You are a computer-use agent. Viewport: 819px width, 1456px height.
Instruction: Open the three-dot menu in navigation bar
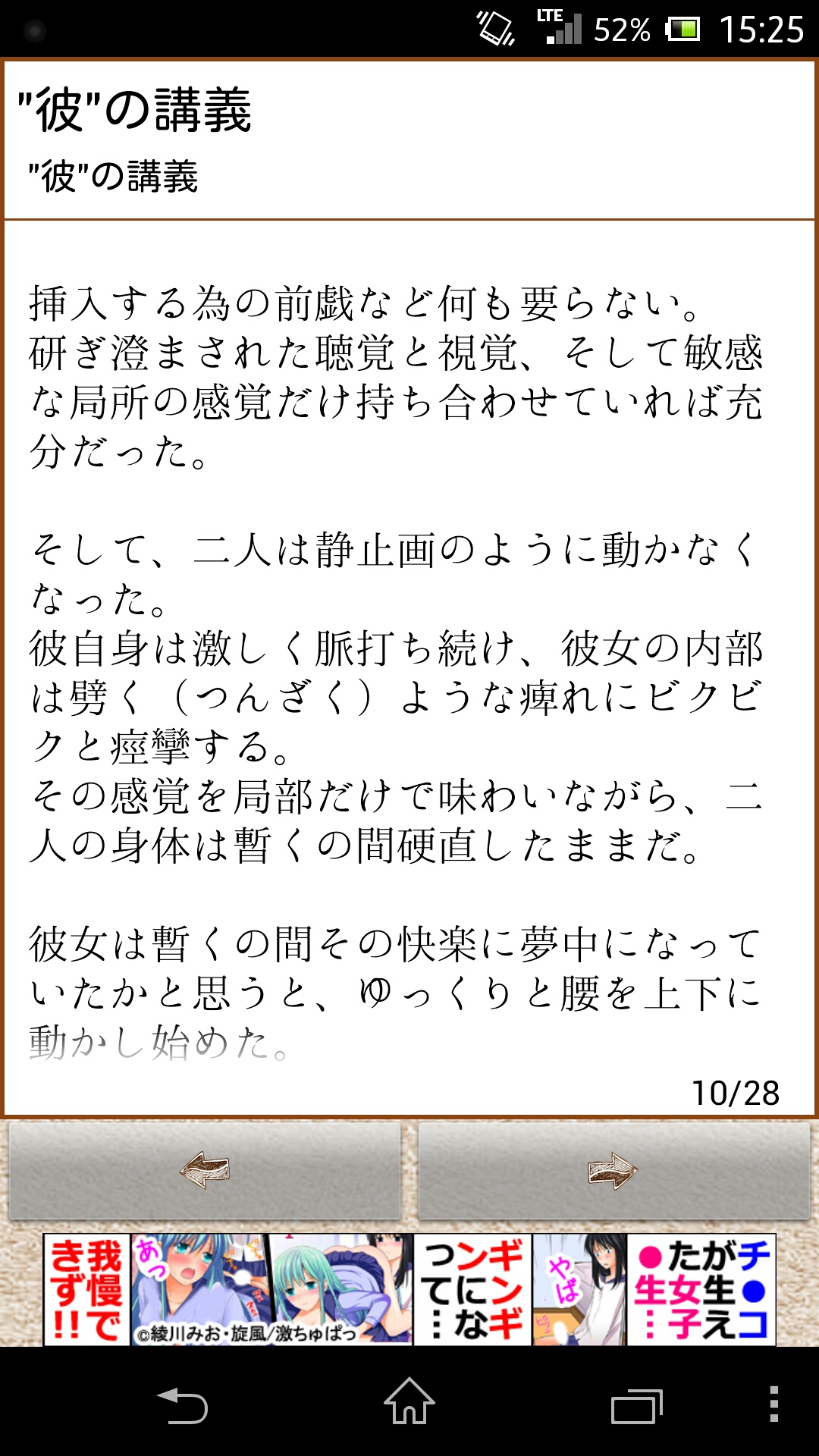point(773,1404)
